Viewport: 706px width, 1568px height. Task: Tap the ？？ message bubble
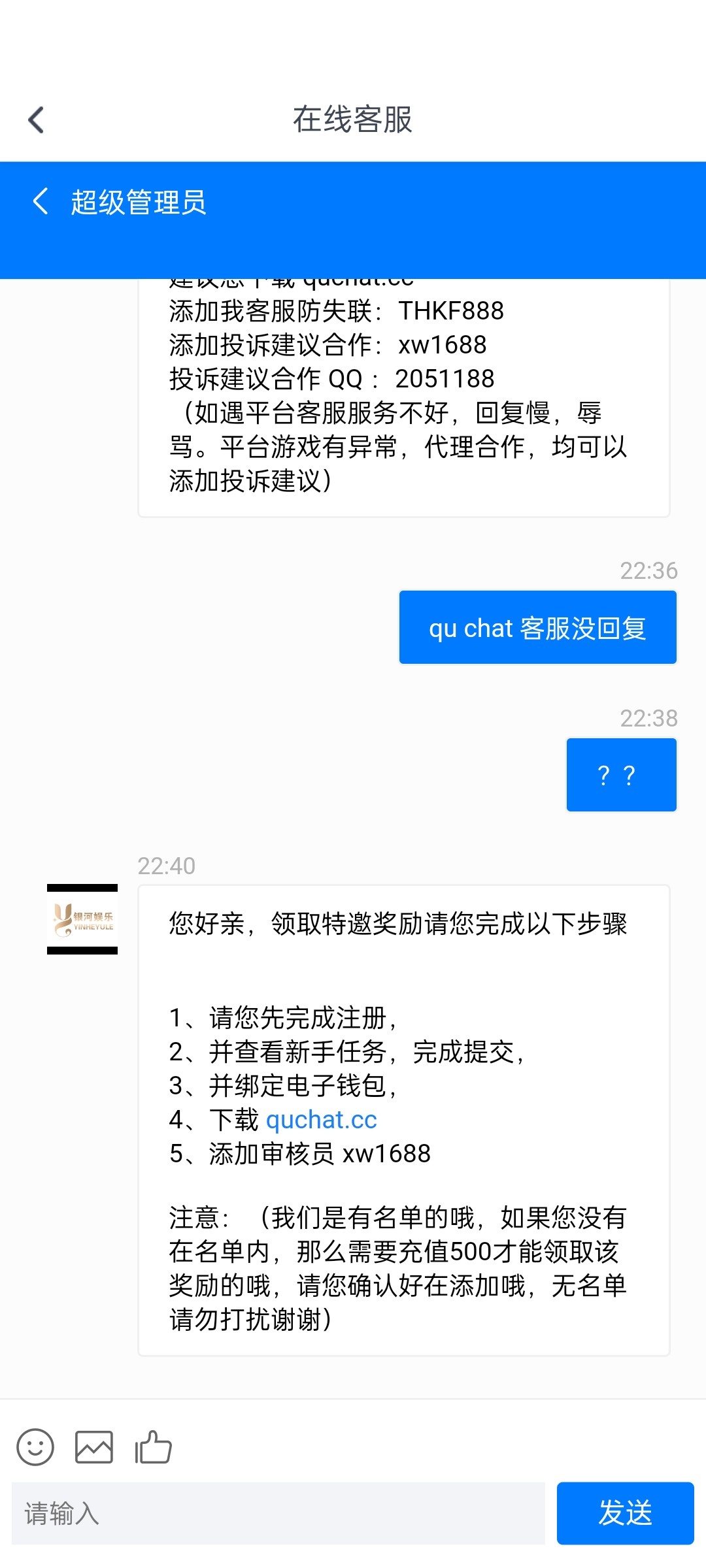[620, 774]
